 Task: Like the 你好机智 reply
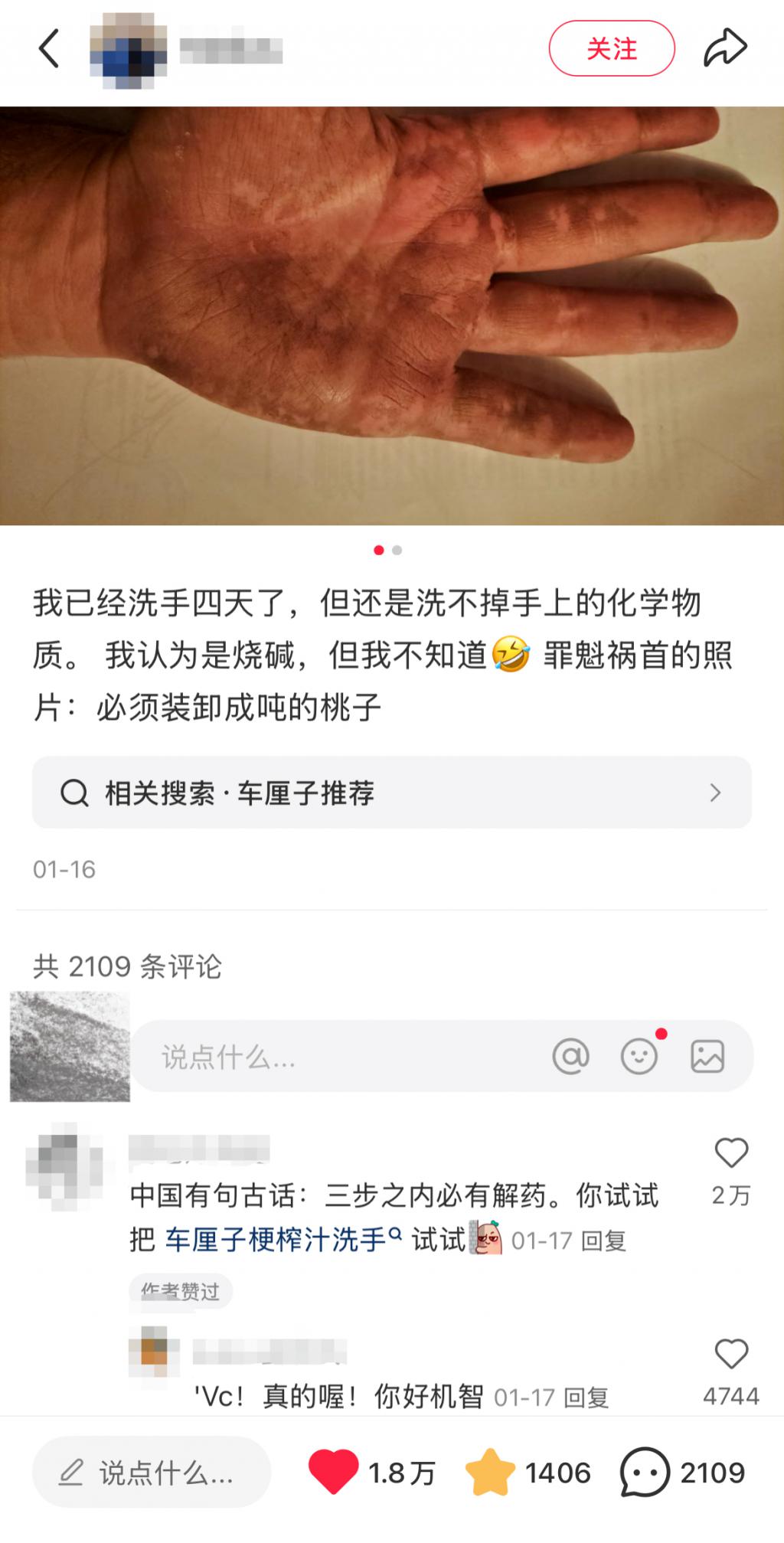pos(730,1355)
